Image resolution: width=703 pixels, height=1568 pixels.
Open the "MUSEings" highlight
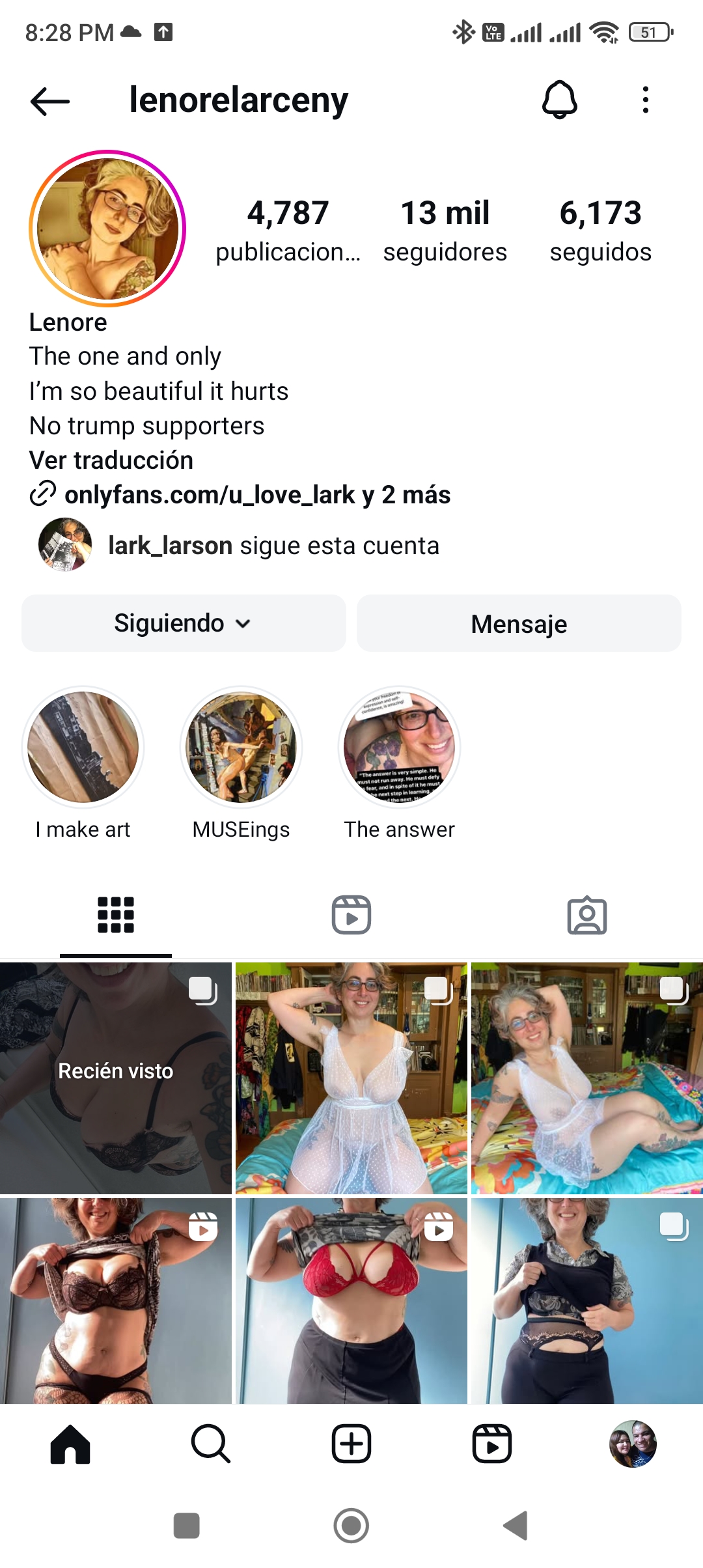pos(241,748)
